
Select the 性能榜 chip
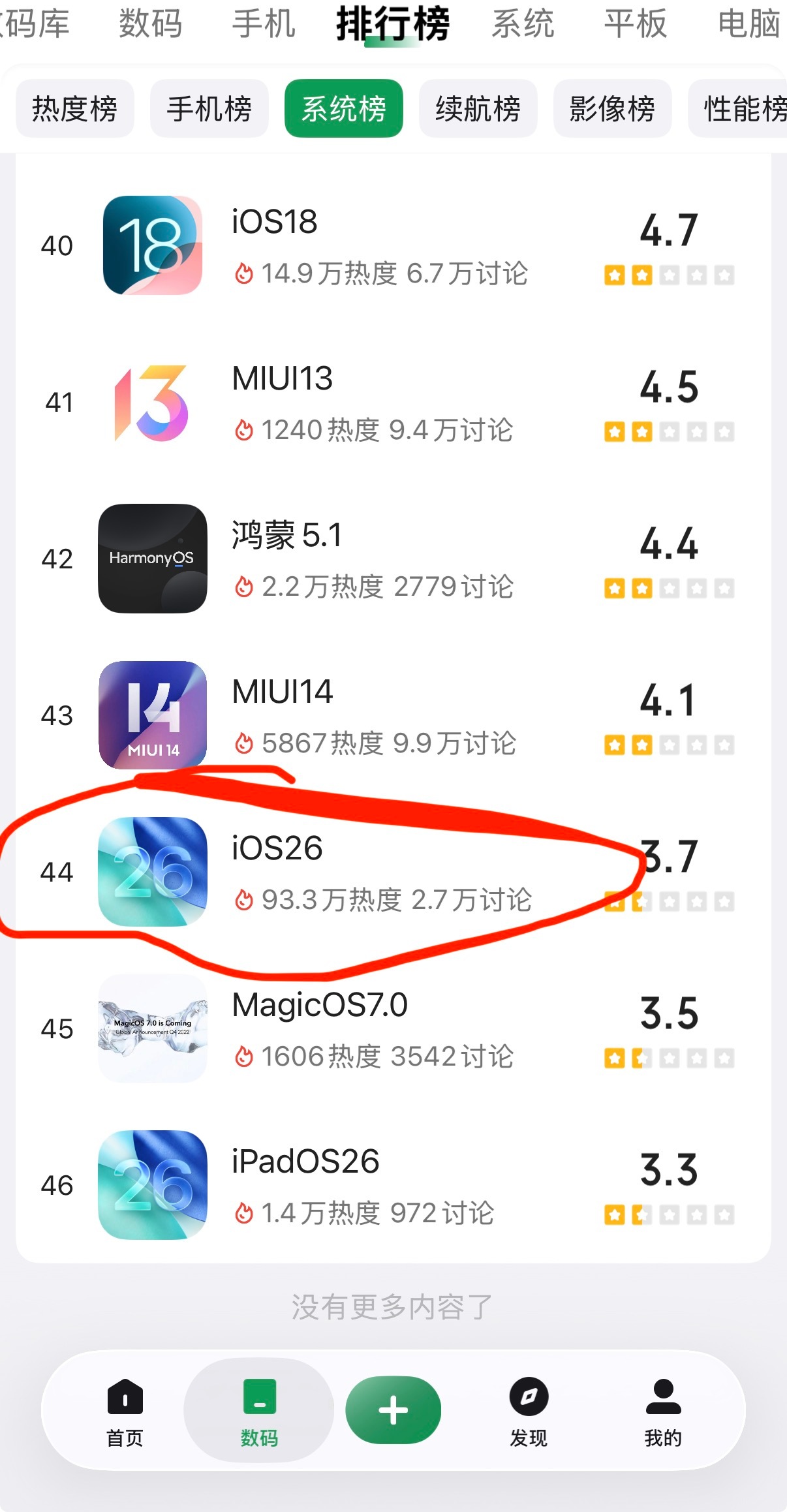(744, 108)
